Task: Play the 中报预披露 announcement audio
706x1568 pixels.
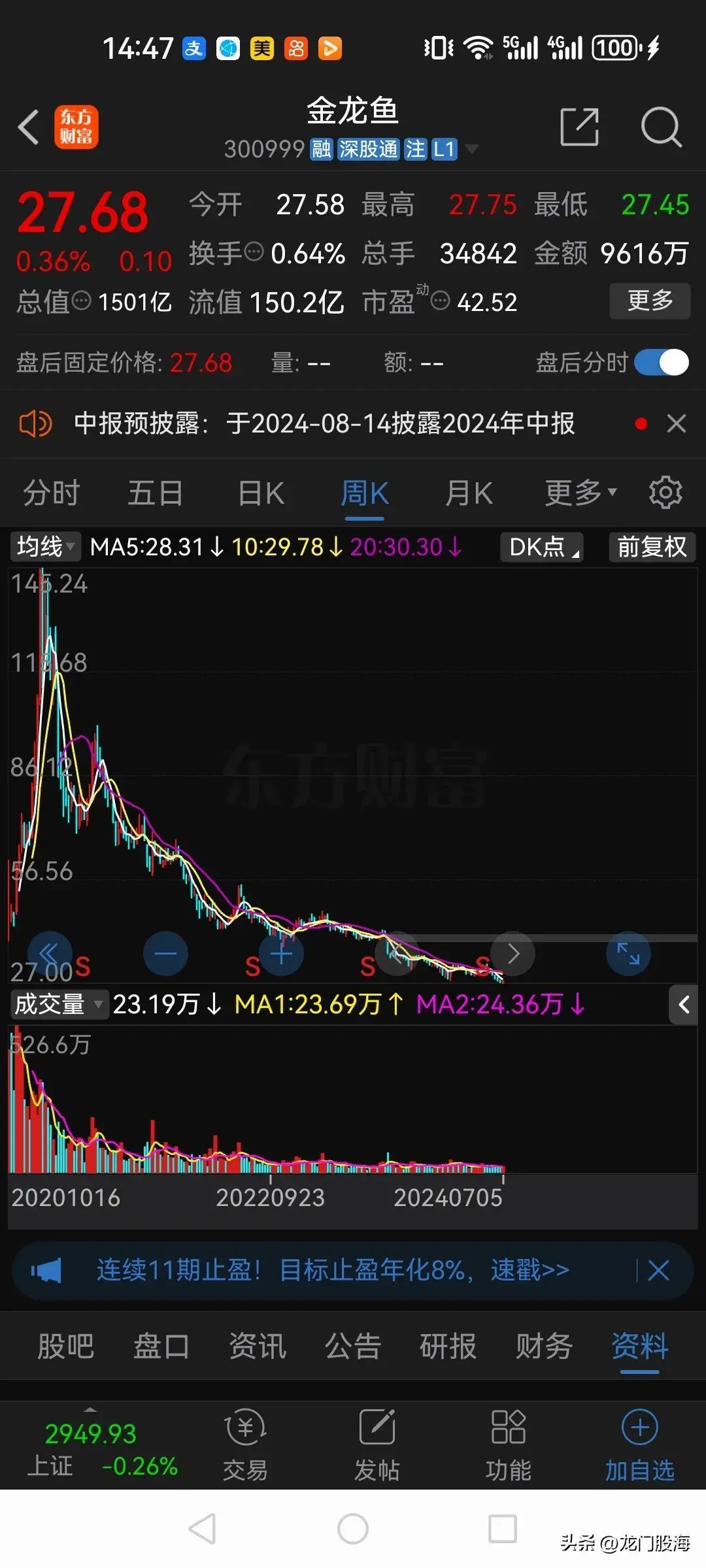Action: click(x=36, y=423)
